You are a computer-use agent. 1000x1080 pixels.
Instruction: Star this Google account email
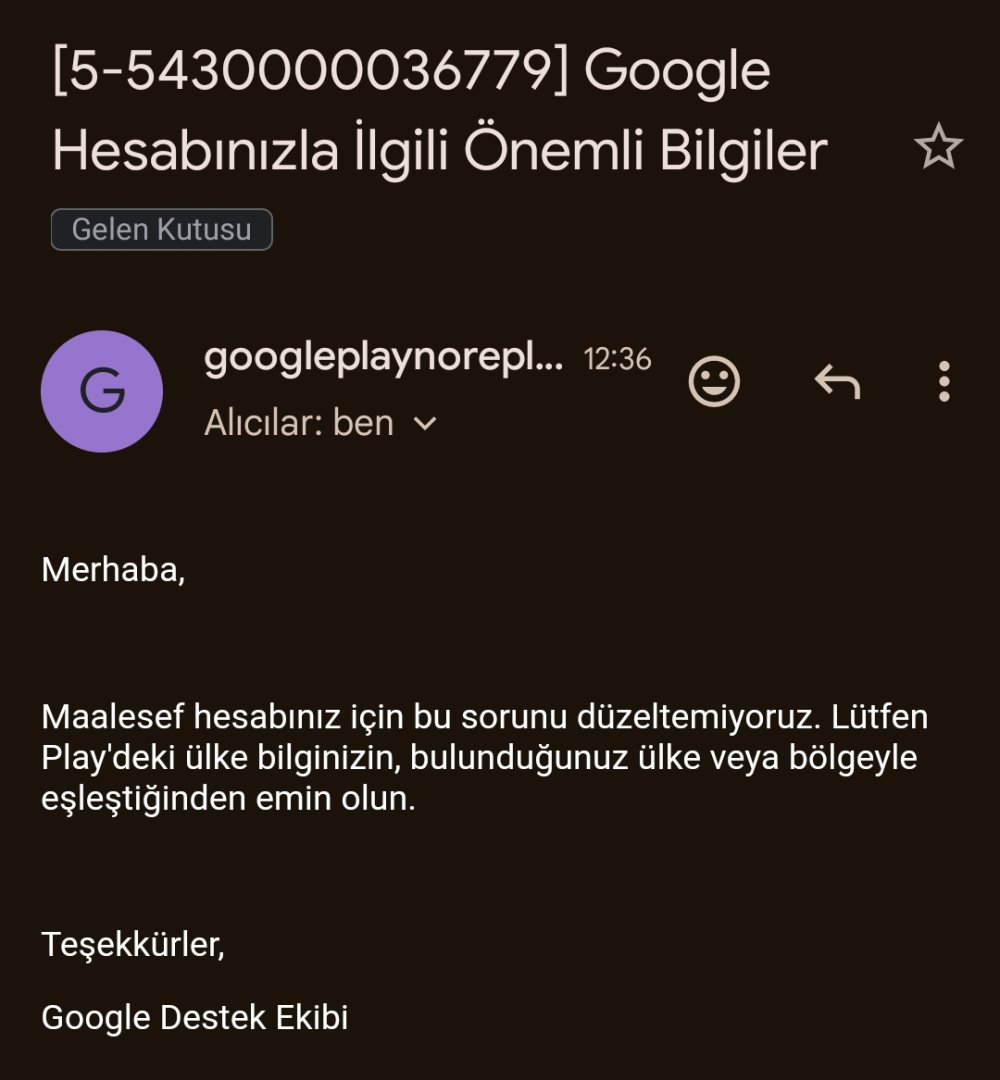(x=938, y=148)
